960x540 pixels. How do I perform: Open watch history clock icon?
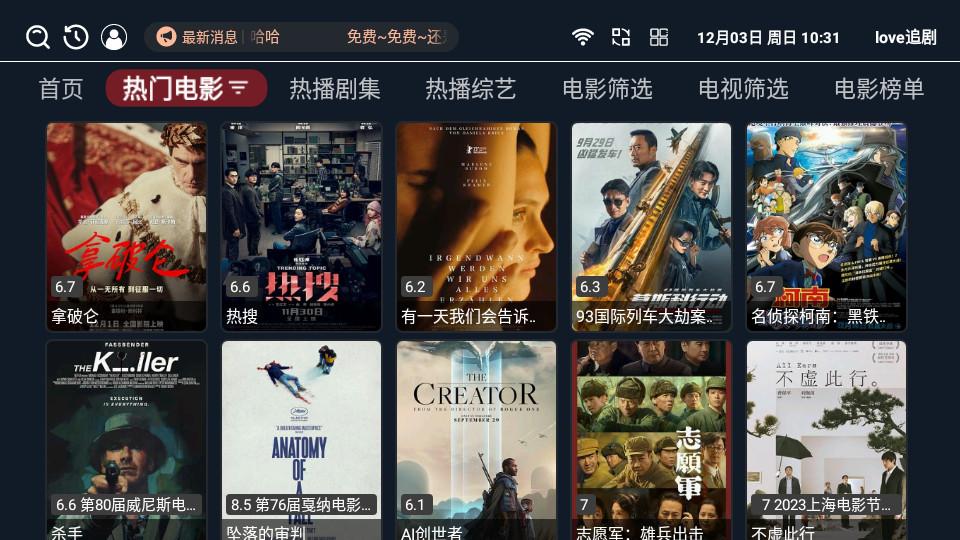(76, 37)
